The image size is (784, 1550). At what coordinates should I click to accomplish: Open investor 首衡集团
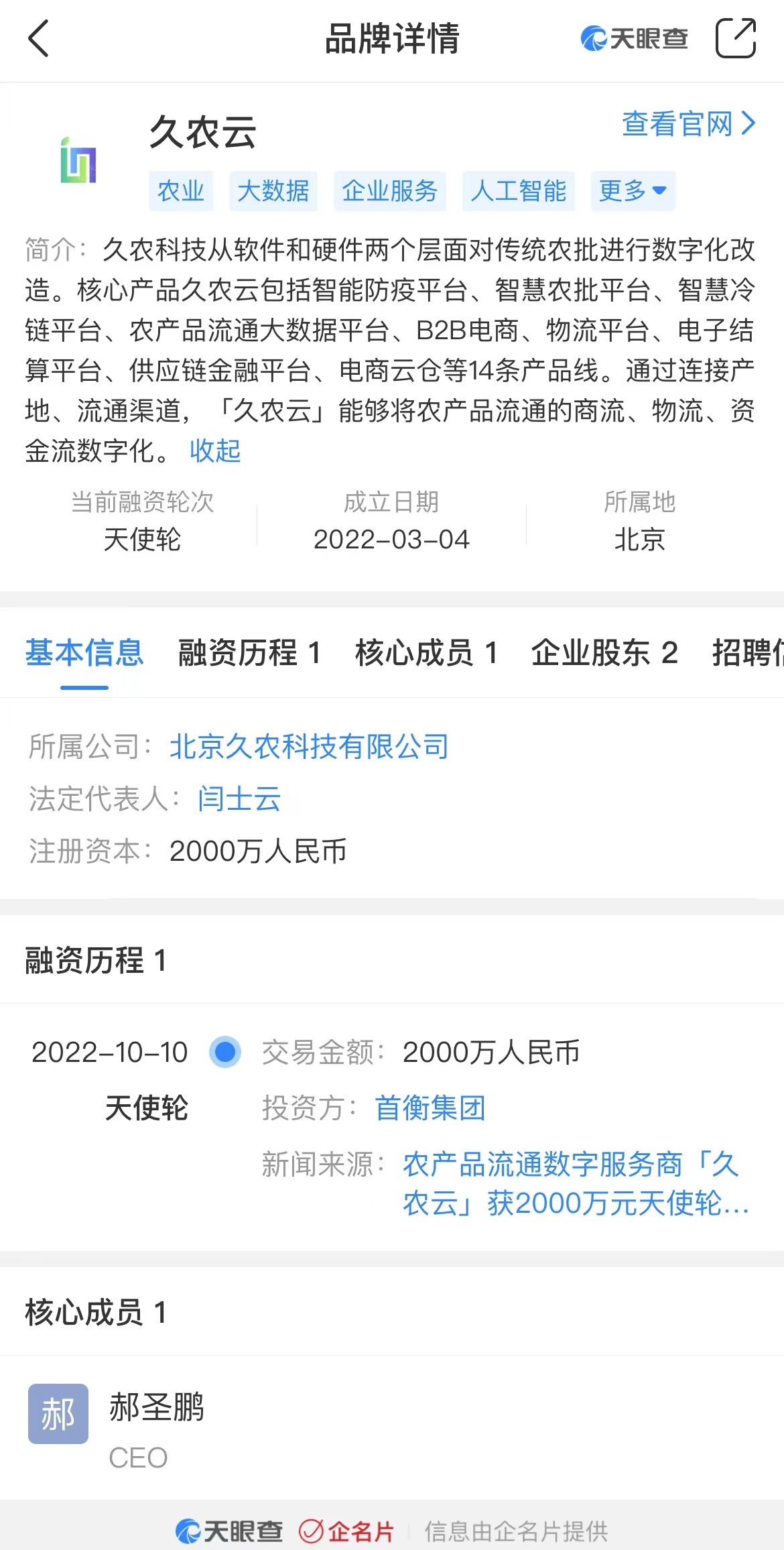point(430,1108)
